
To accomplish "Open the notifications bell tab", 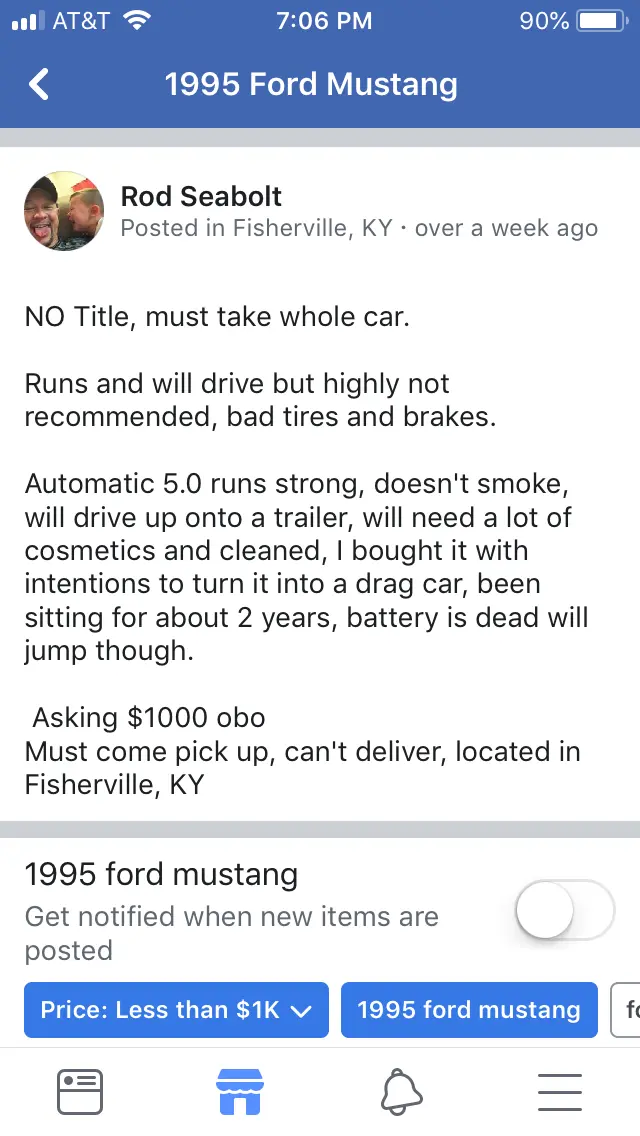I will 400,1092.
